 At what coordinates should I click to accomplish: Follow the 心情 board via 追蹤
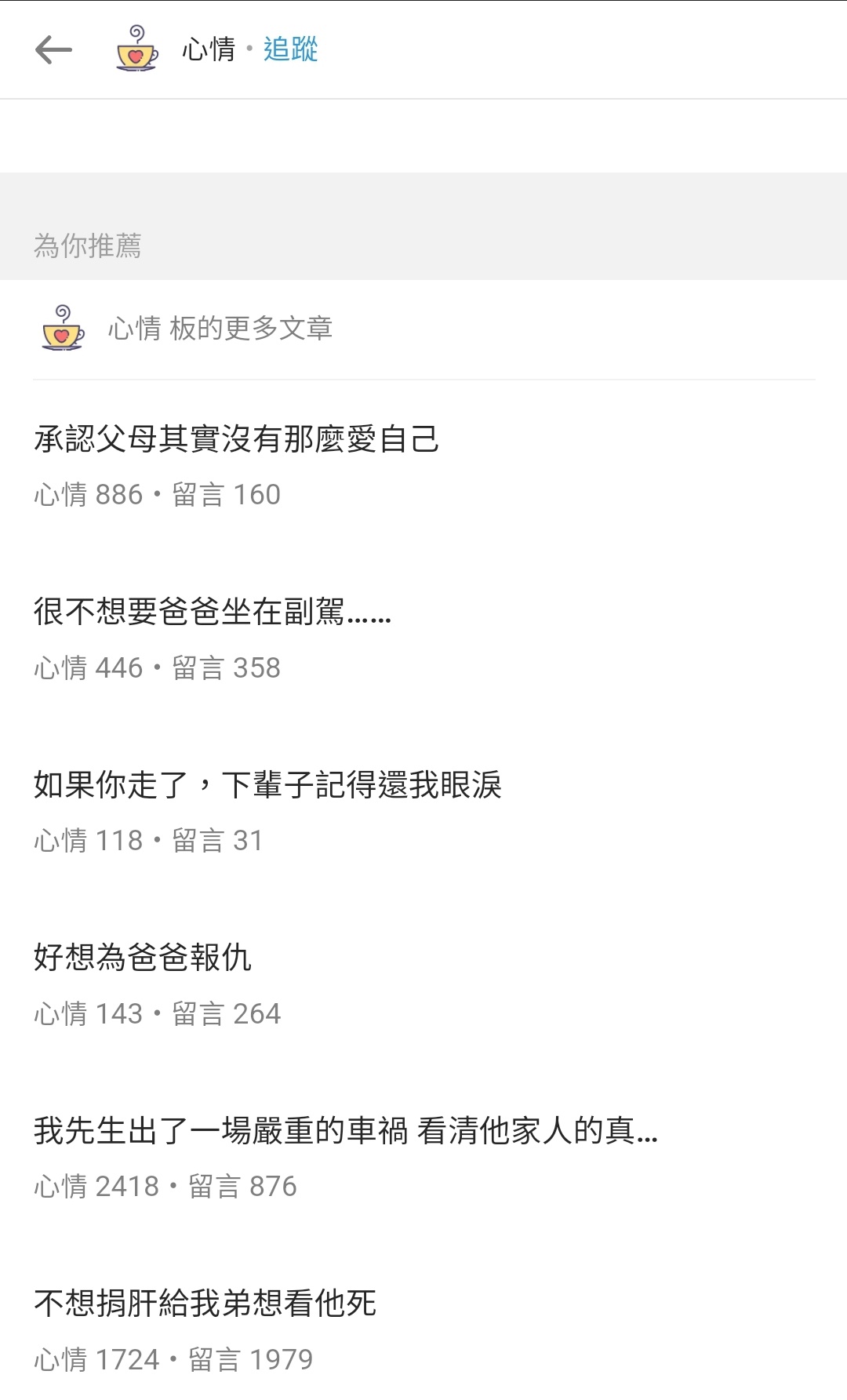pyautogui.click(x=290, y=49)
